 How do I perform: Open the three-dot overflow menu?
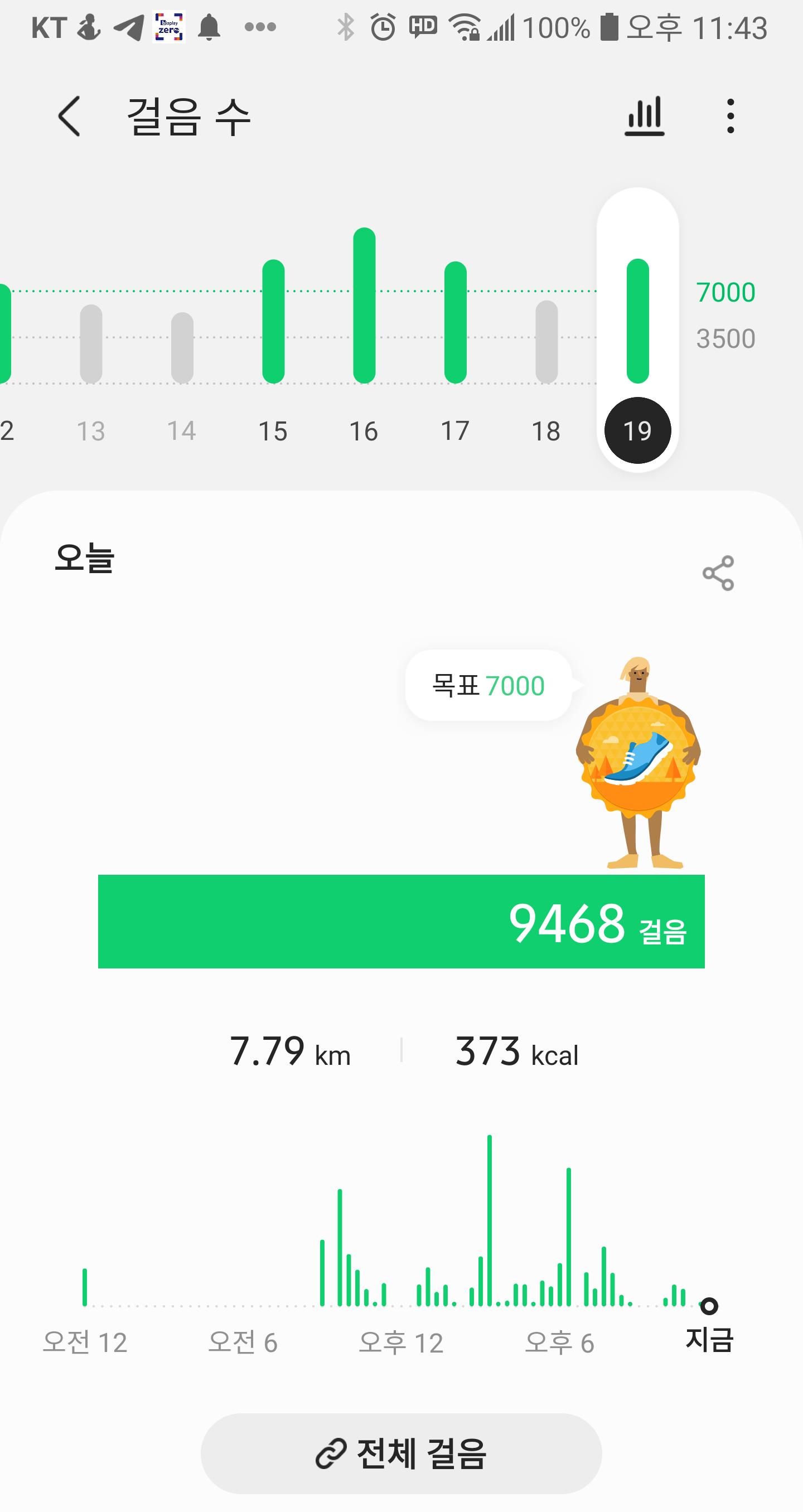coord(730,116)
